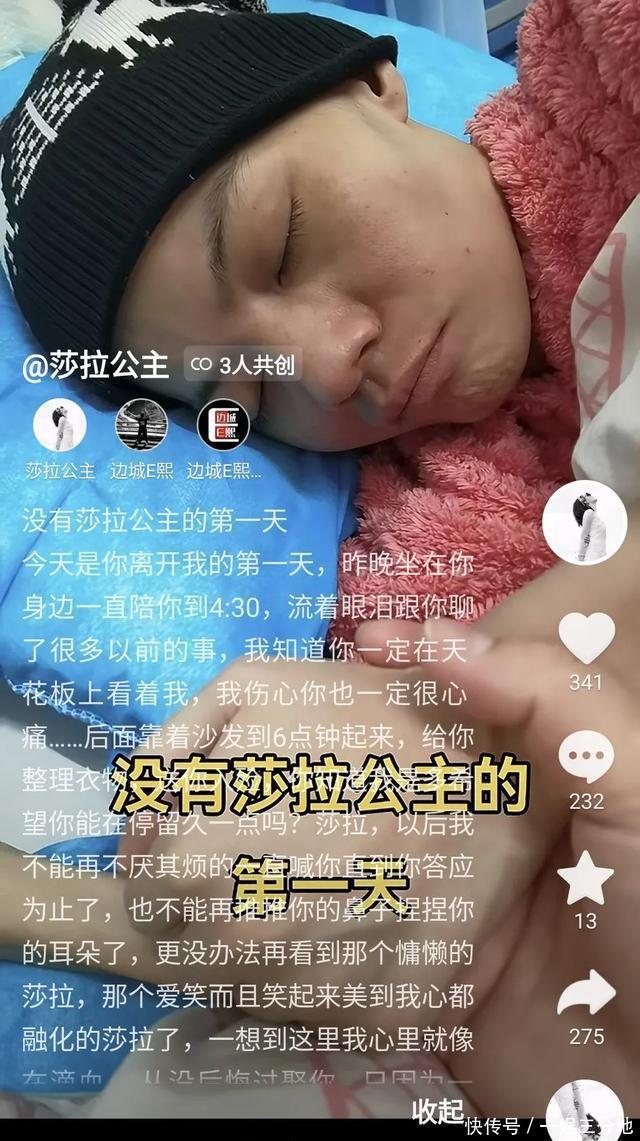Like this video with the heart icon

click(x=586, y=637)
